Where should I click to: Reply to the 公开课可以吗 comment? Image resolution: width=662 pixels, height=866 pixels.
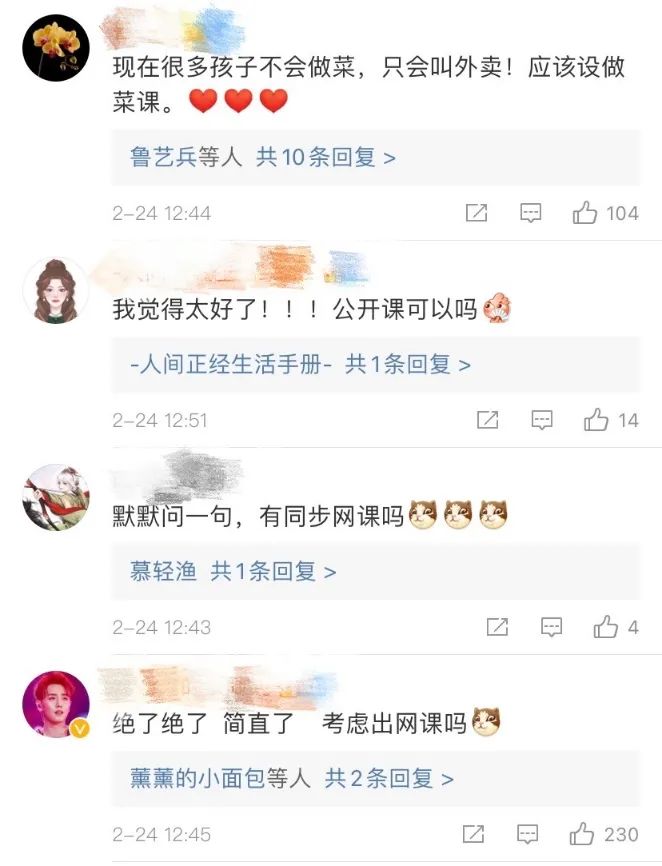click(542, 420)
